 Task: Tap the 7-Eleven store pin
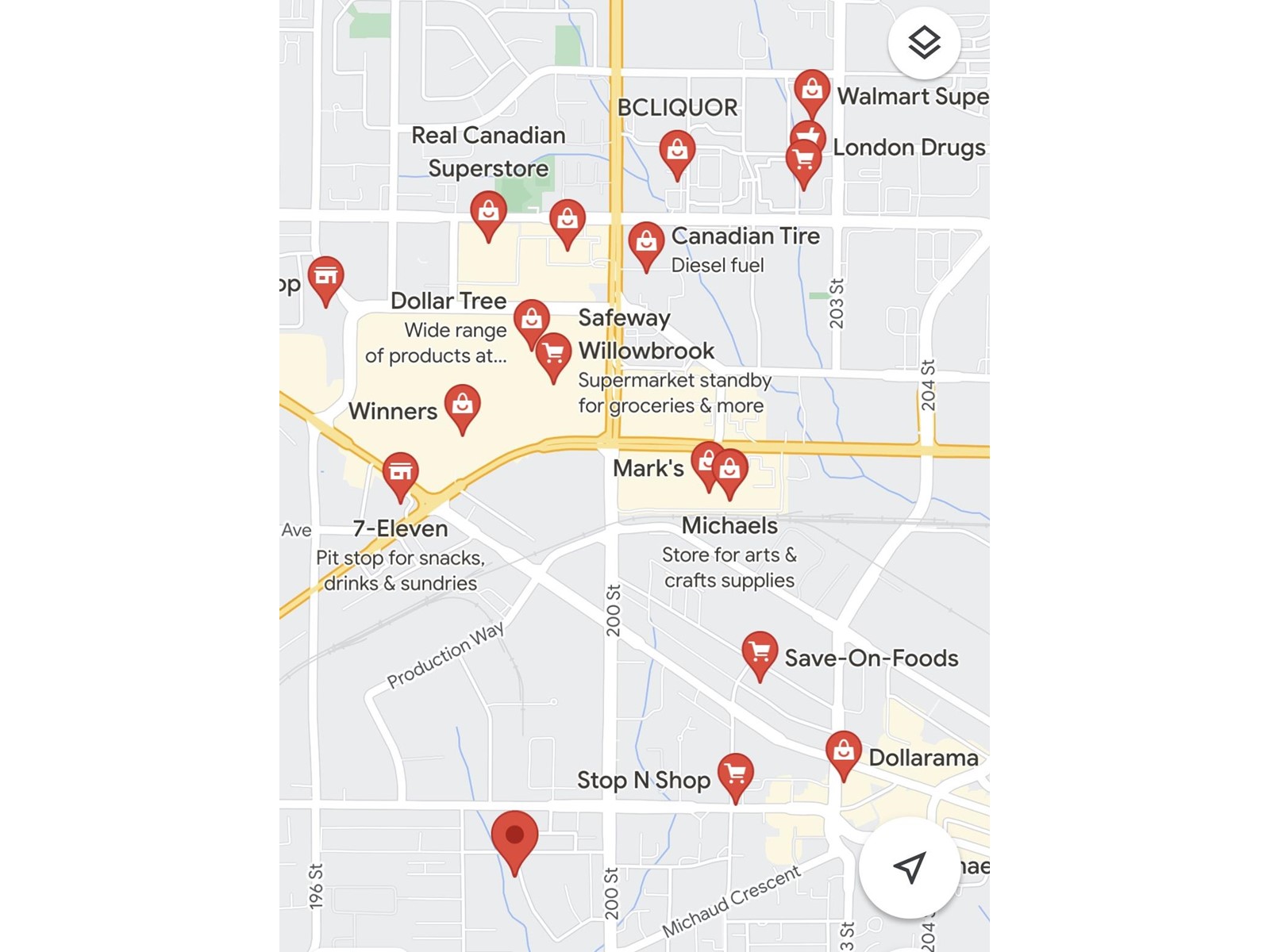click(400, 473)
